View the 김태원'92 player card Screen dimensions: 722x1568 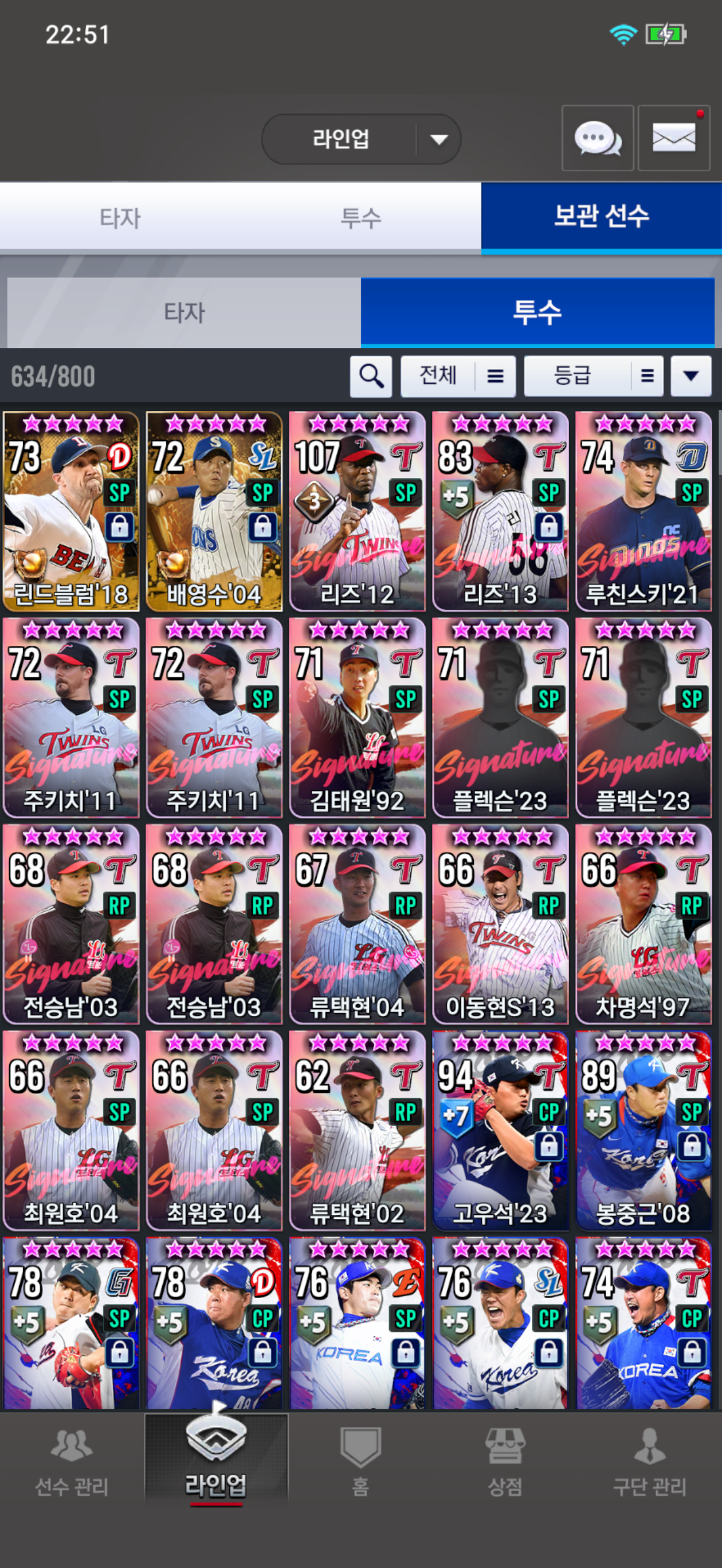pyautogui.click(x=358, y=718)
